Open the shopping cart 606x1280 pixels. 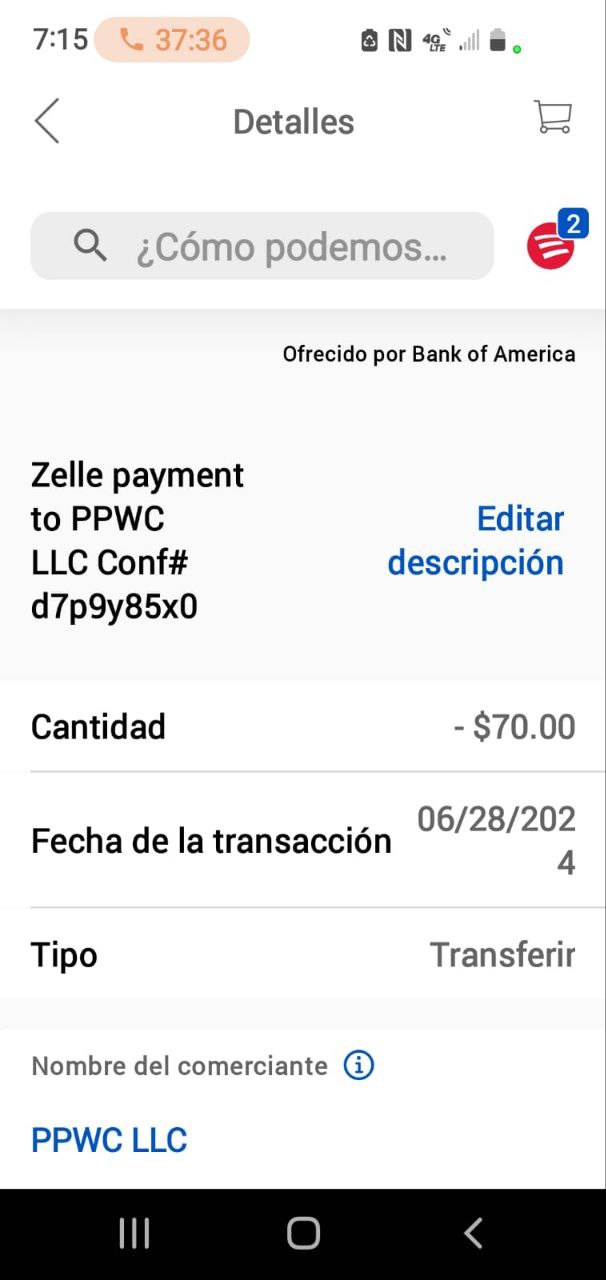(x=552, y=117)
